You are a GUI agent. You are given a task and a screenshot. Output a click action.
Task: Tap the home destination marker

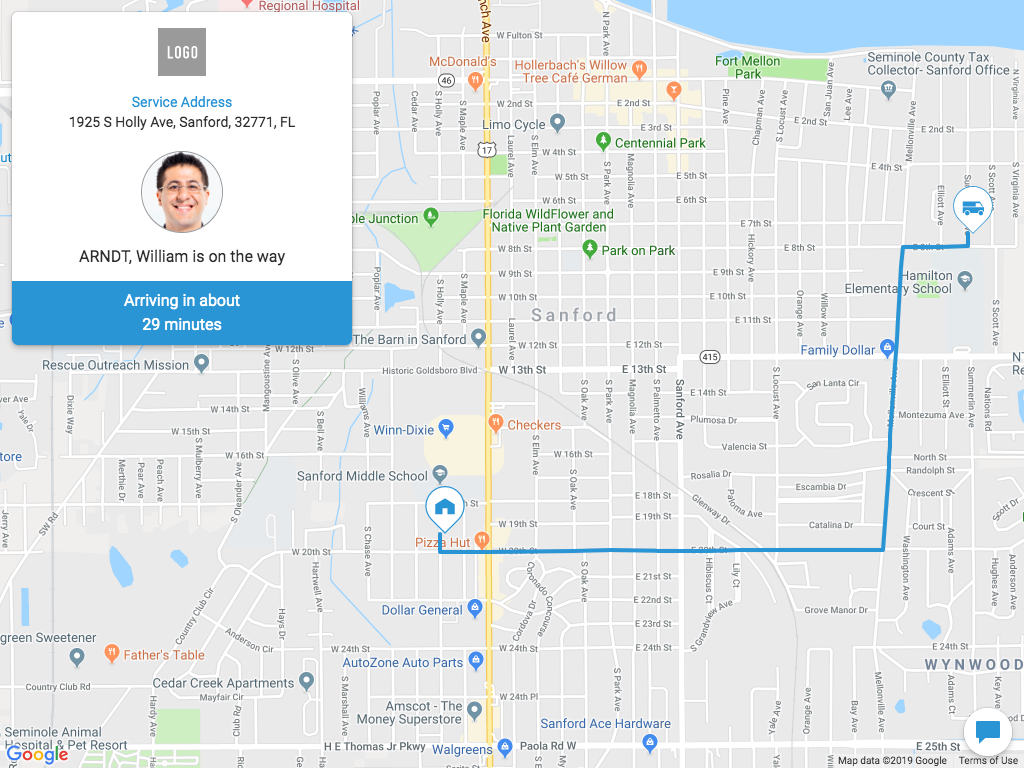tap(445, 507)
